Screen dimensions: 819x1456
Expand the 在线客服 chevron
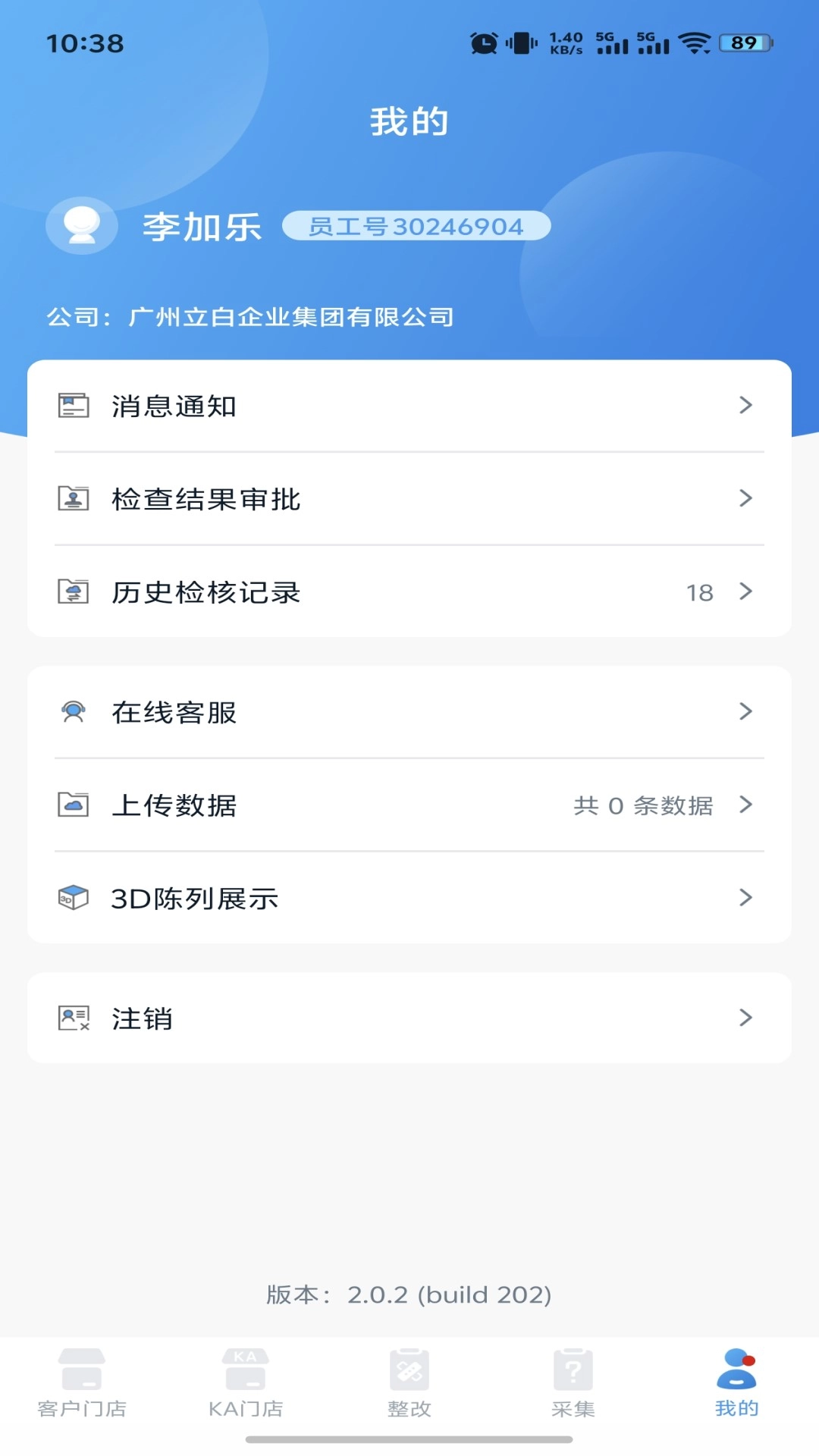(x=746, y=711)
